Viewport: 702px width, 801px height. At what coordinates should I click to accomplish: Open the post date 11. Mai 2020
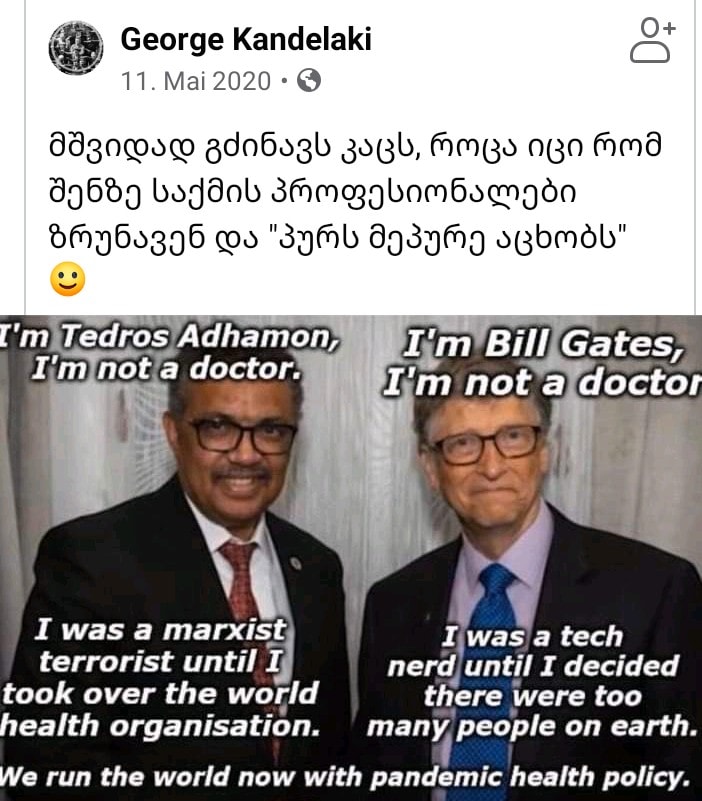tap(196, 81)
